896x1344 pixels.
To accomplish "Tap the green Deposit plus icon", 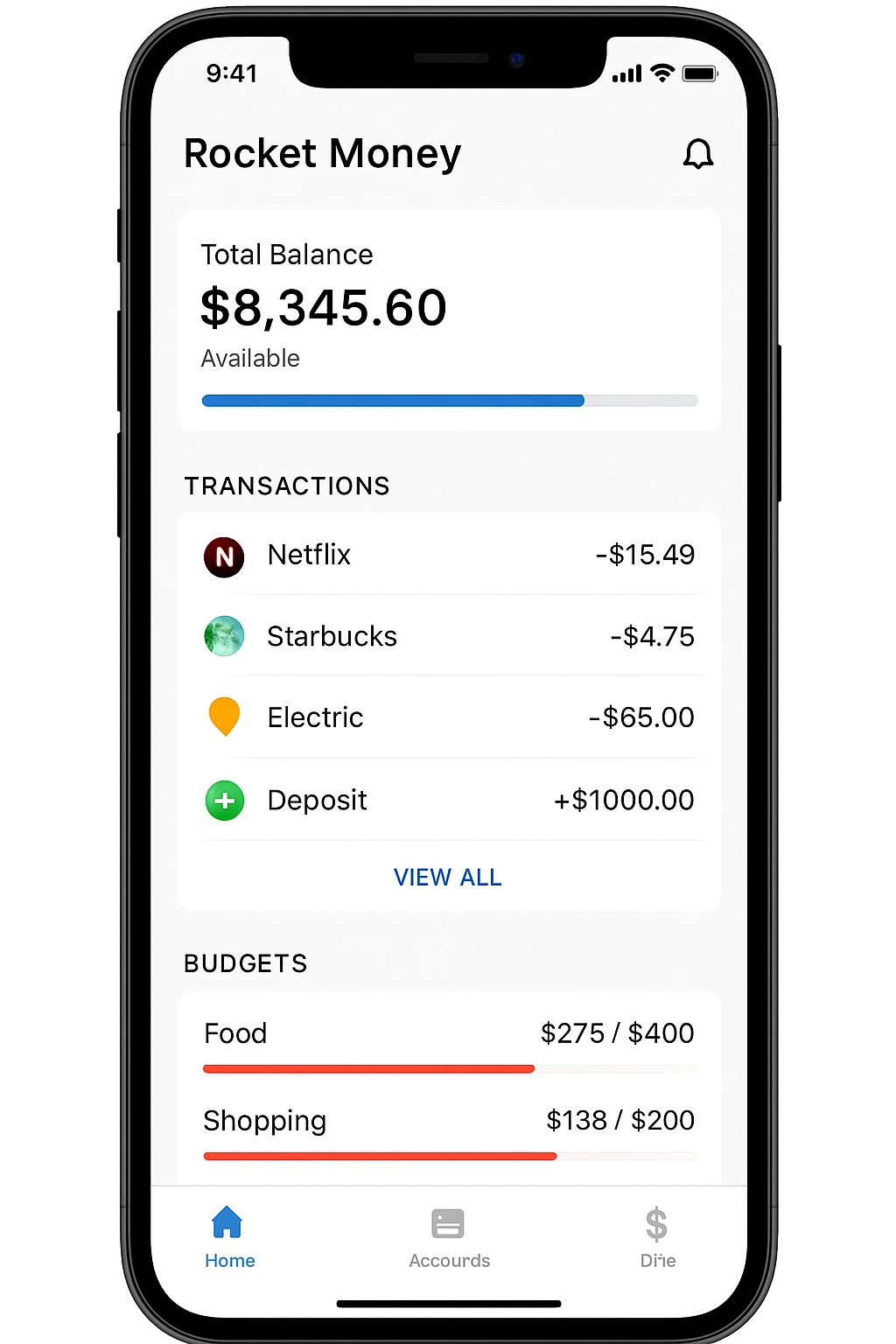I will tap(224, 800).
